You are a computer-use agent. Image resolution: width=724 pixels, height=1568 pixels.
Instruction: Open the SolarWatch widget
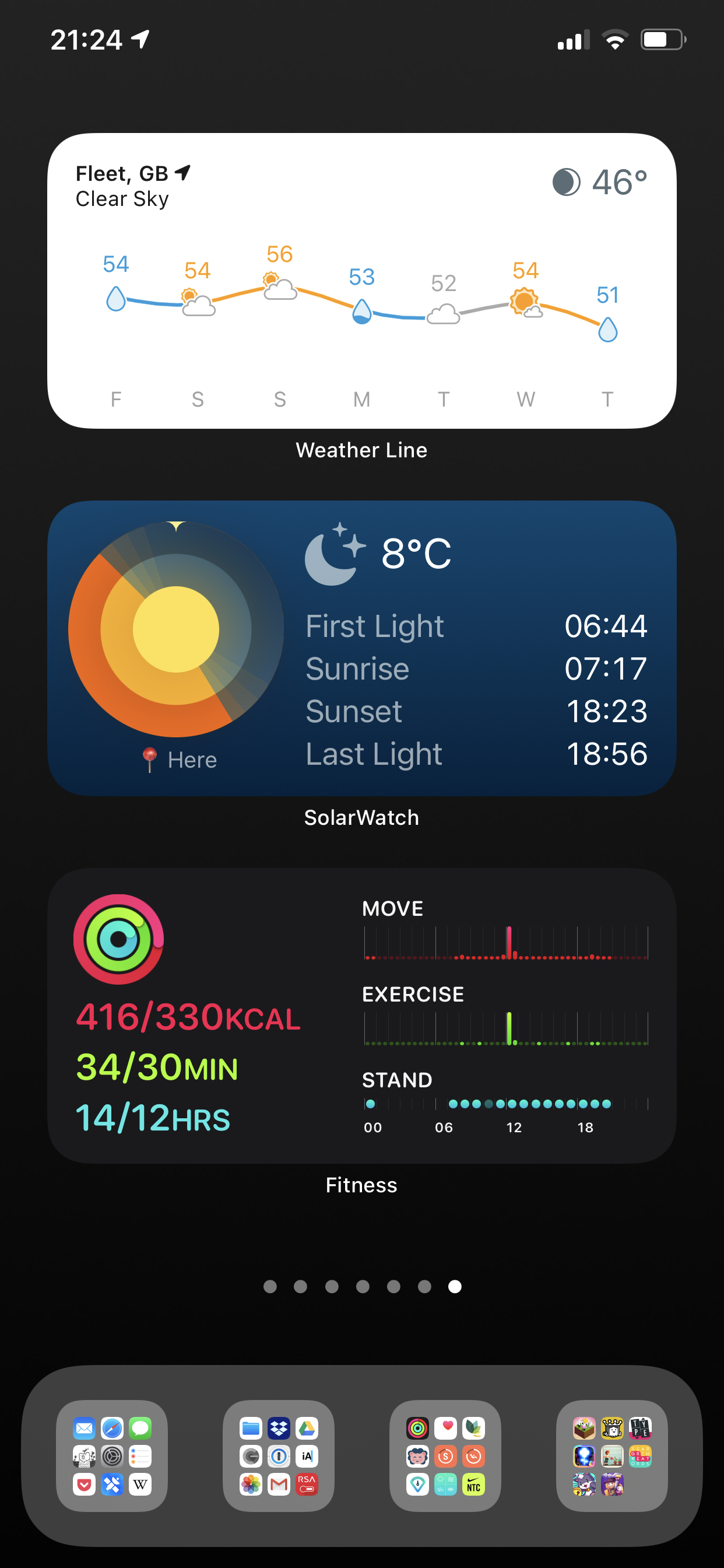click(x=362, y=647)
